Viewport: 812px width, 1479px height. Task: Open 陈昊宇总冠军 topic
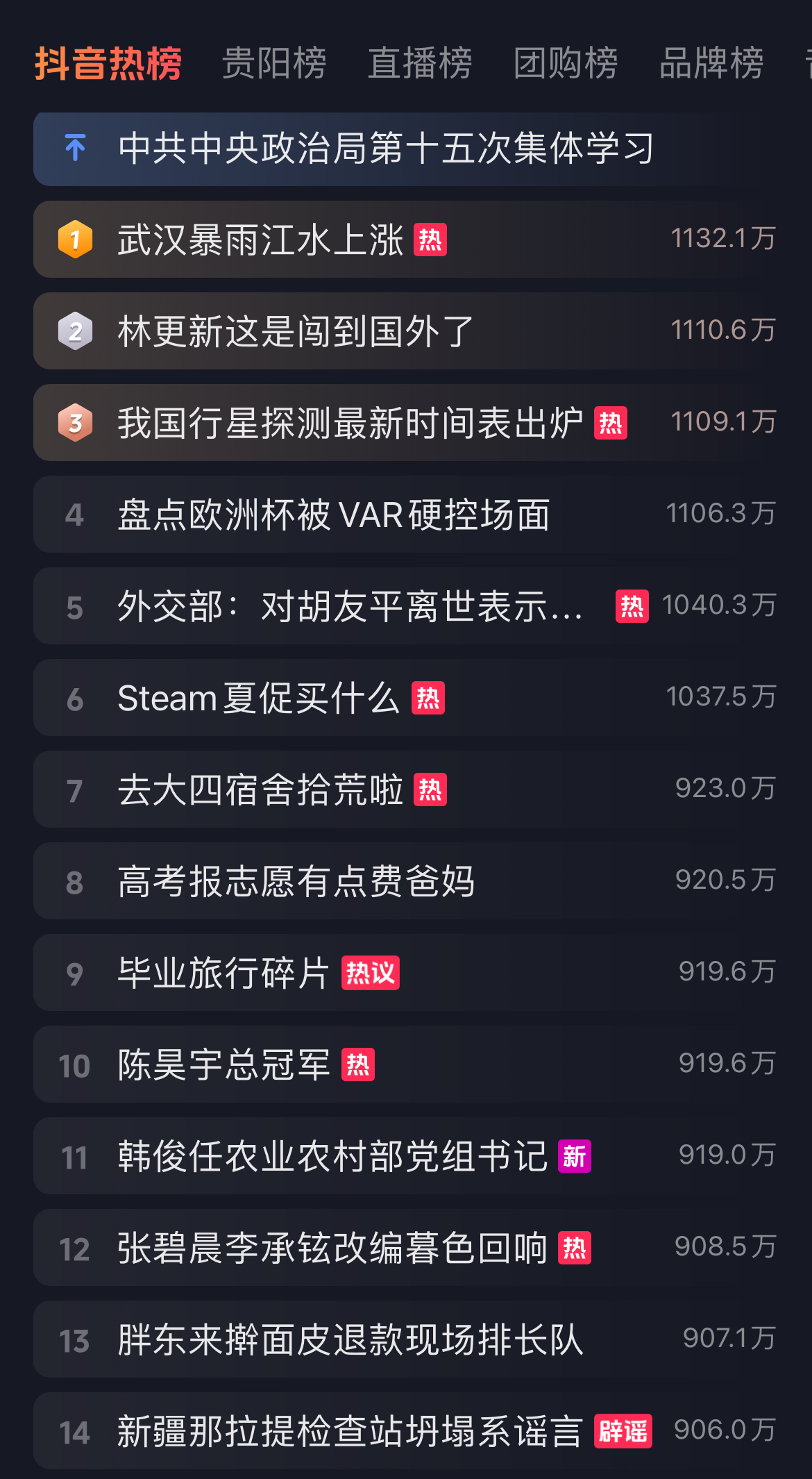click(x=223, y=1065)
